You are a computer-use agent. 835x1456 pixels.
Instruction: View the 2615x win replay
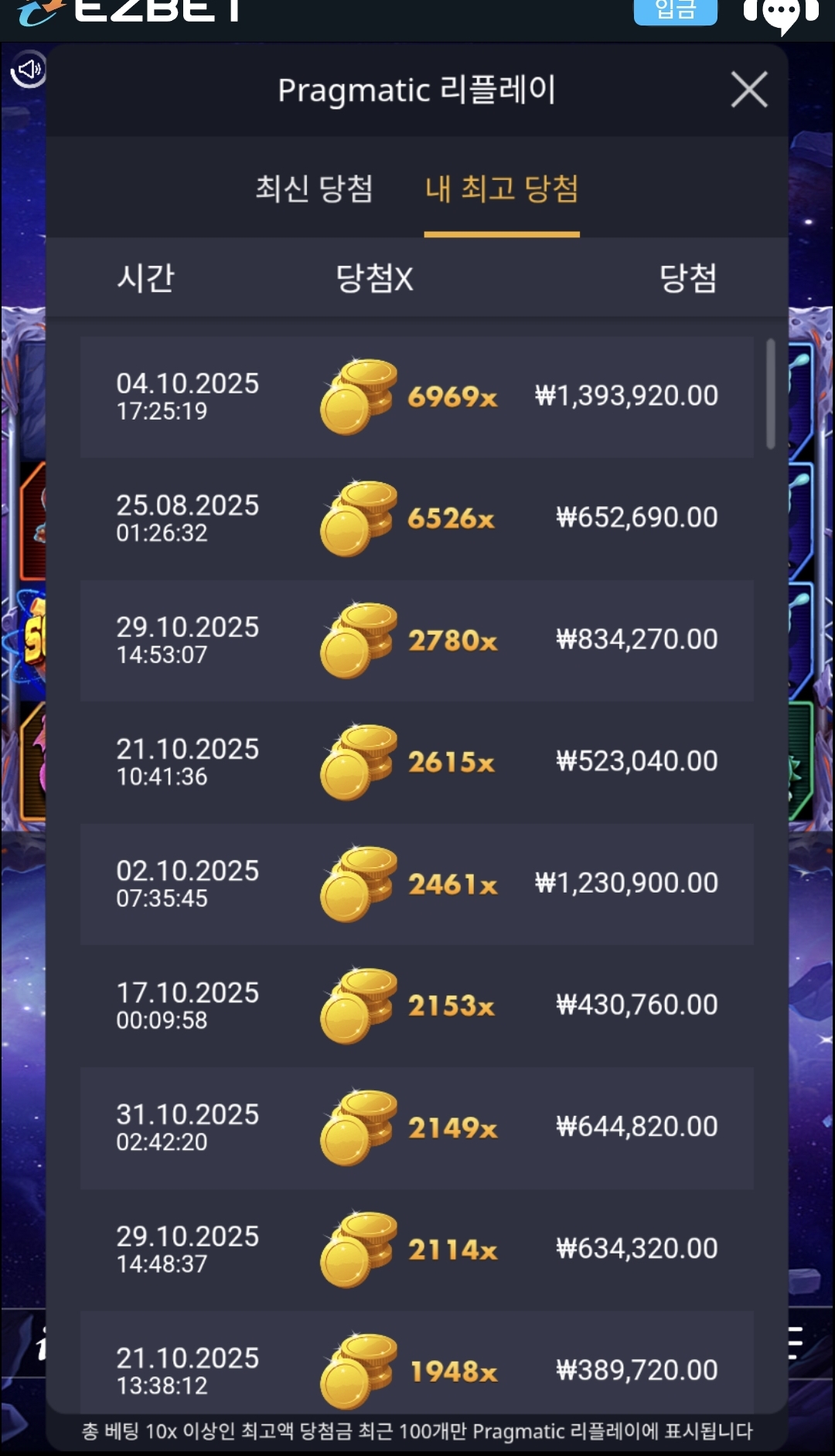pyautogui.click(x=417, y=763)
